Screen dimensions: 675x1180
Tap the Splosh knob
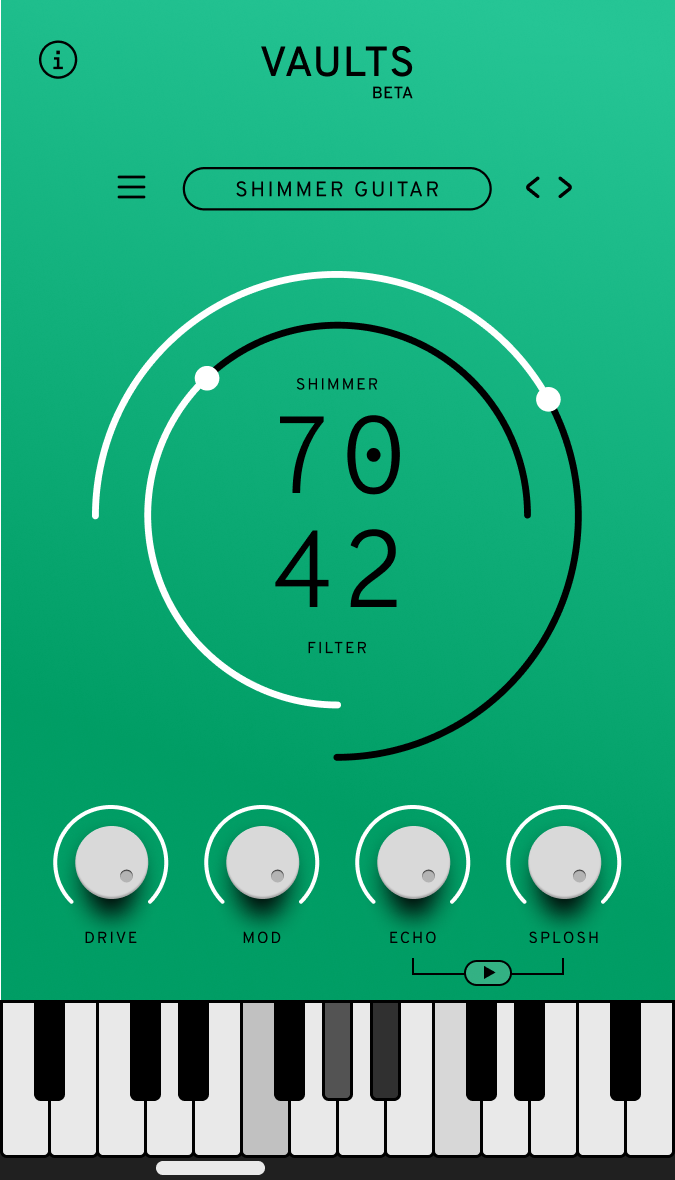(564, 862)
